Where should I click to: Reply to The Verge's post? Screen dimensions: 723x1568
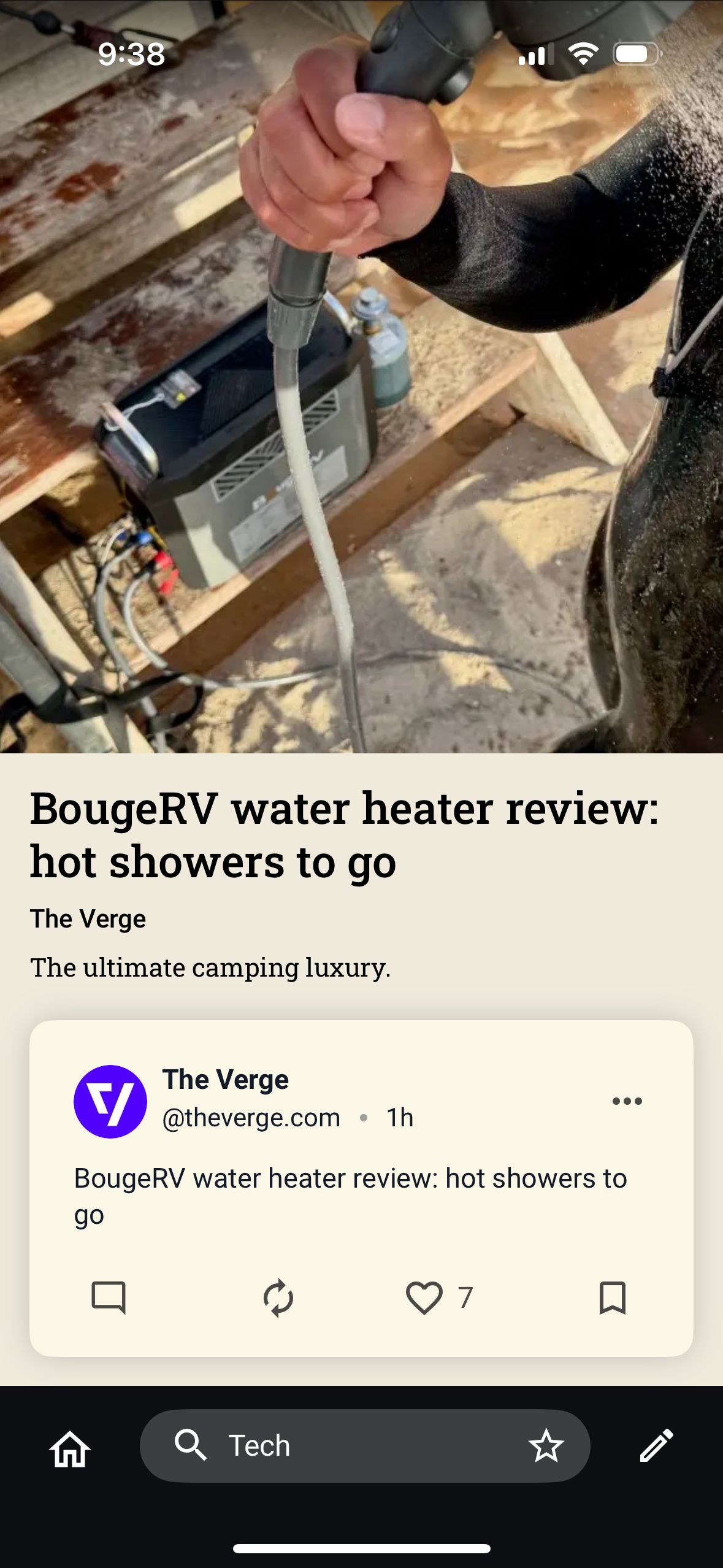[109, 1297]
